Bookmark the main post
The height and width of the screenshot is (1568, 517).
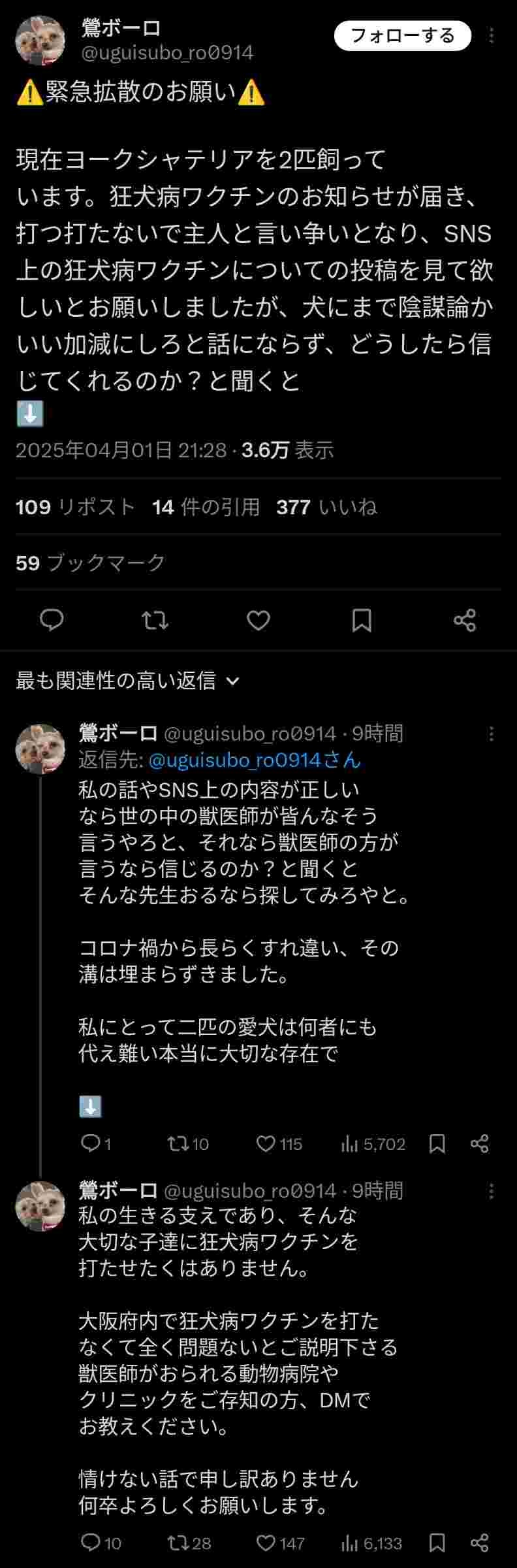coord(362,620)
